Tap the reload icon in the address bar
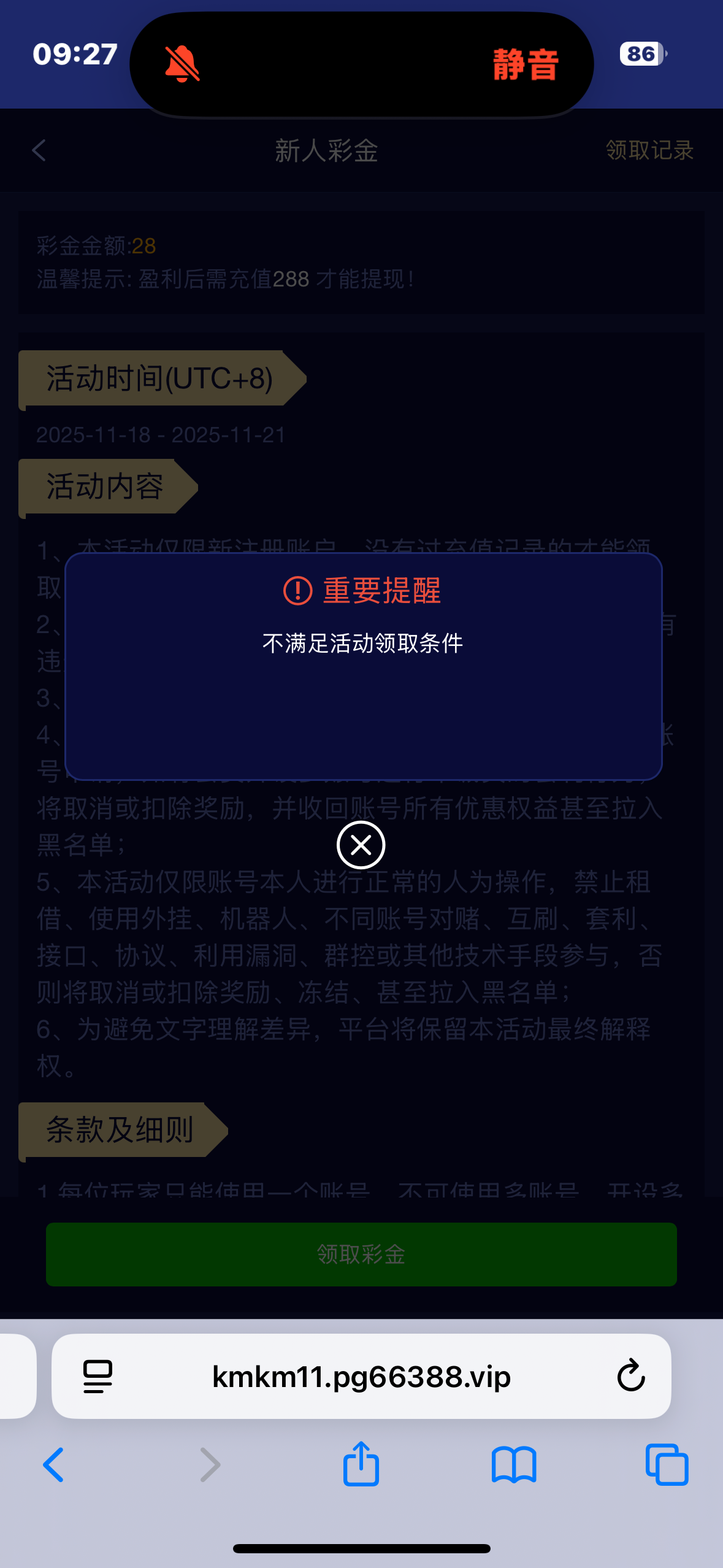Screen dimensions: 723x1568 (630, 1374)
